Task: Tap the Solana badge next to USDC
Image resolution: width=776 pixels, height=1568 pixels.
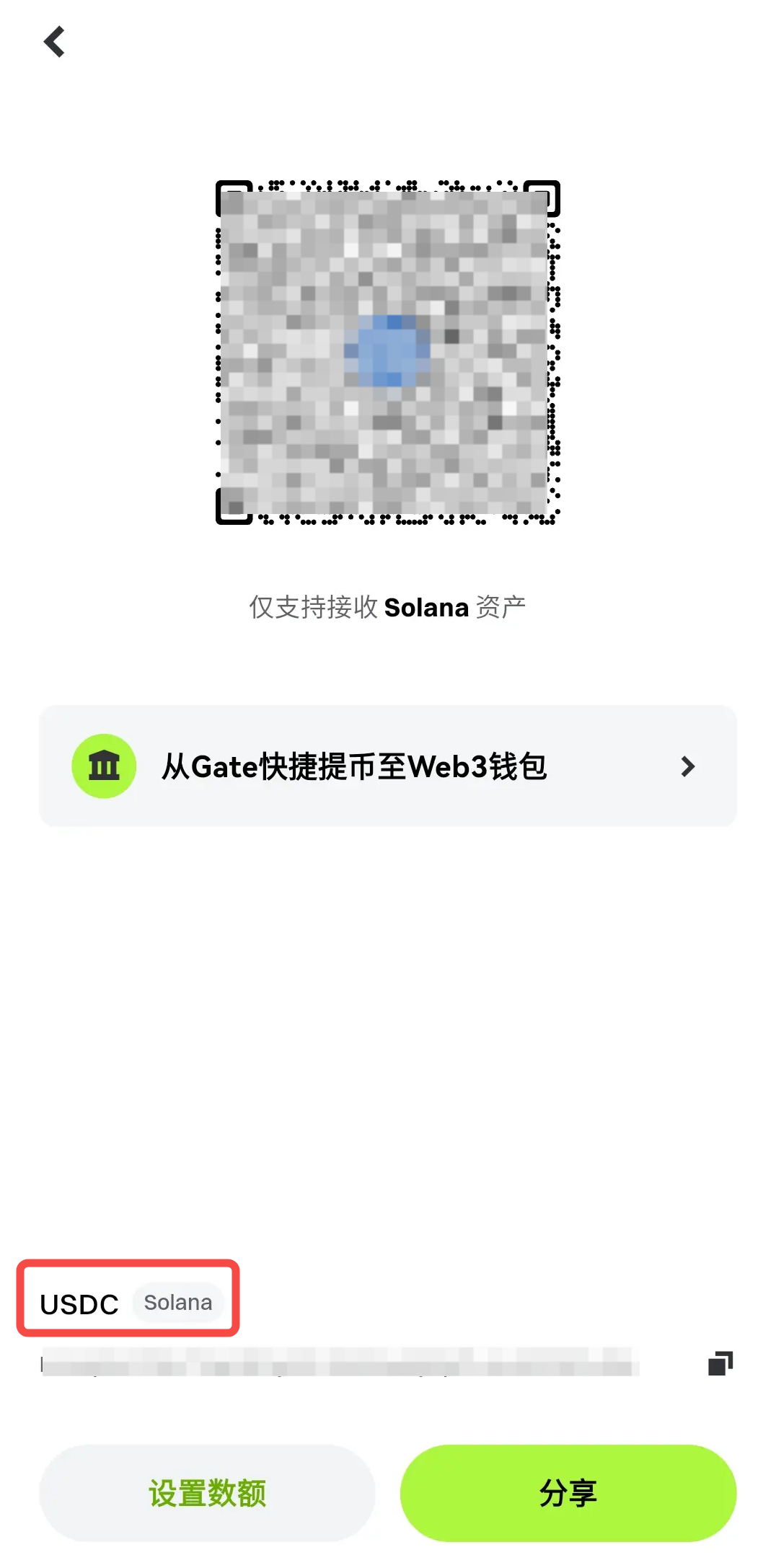Action: [179, 1302]
